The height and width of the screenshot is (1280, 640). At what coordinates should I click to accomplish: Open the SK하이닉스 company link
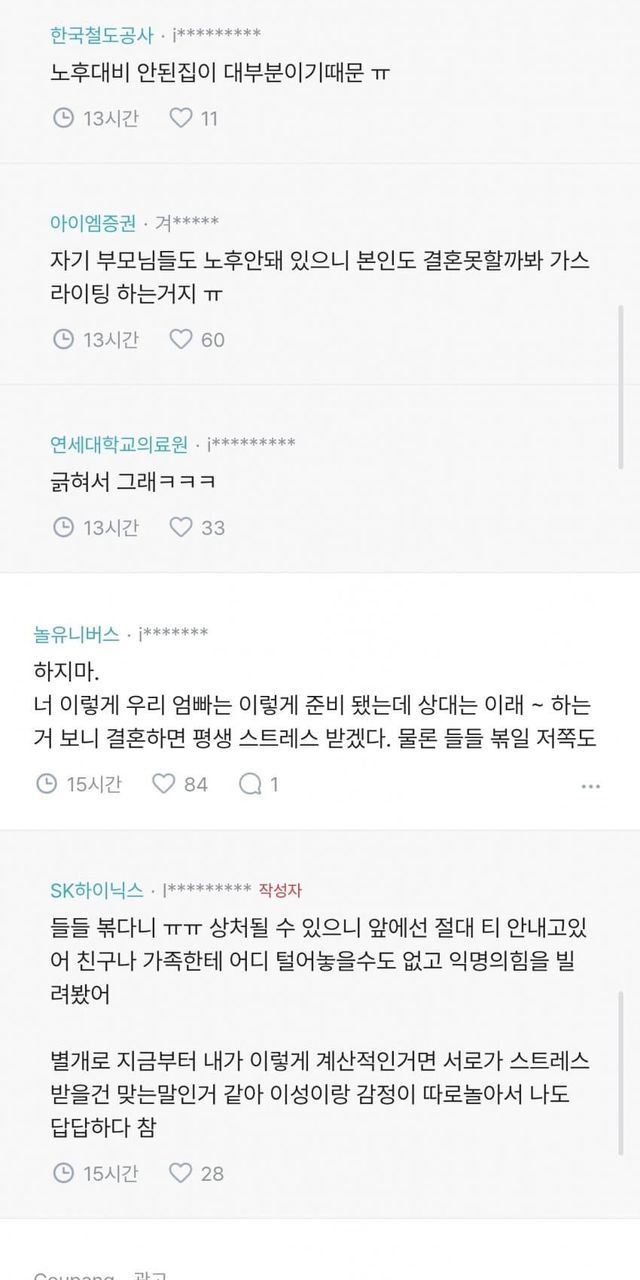click(x=97, y=890)
